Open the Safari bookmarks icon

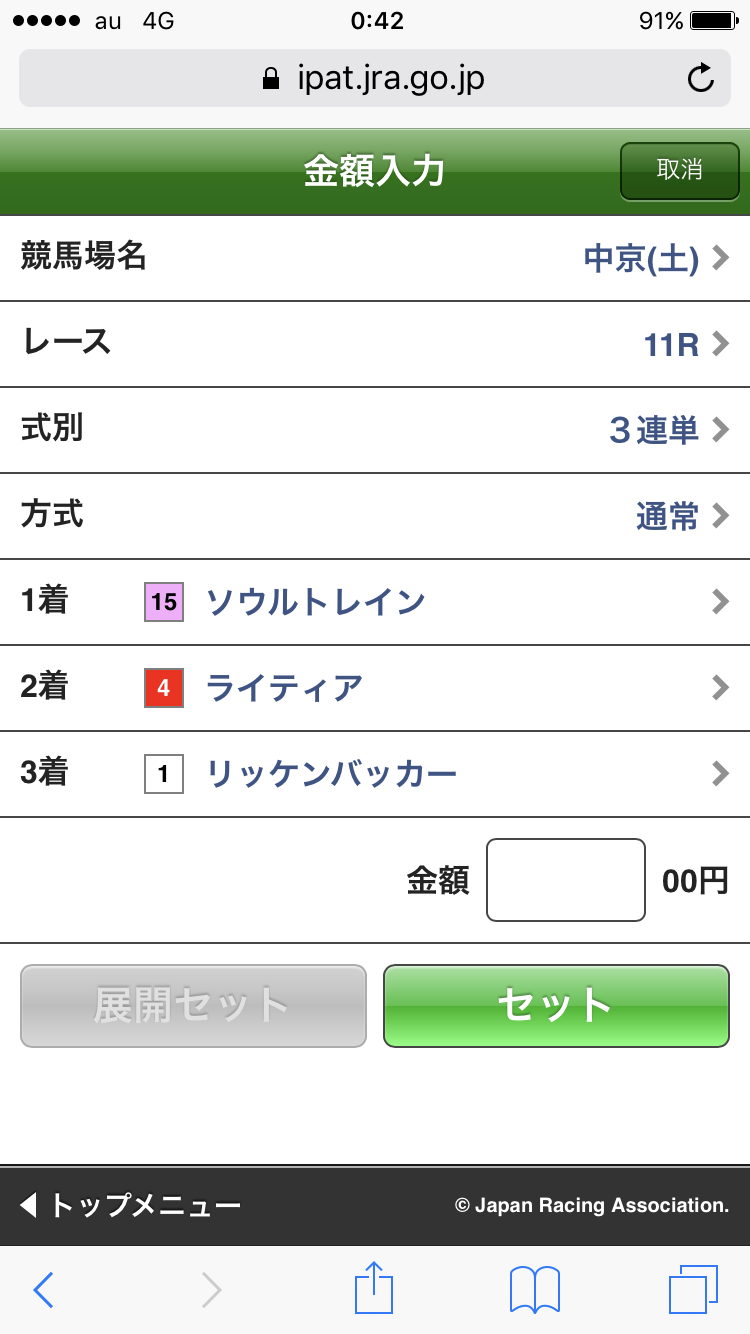pos(535,1289)
